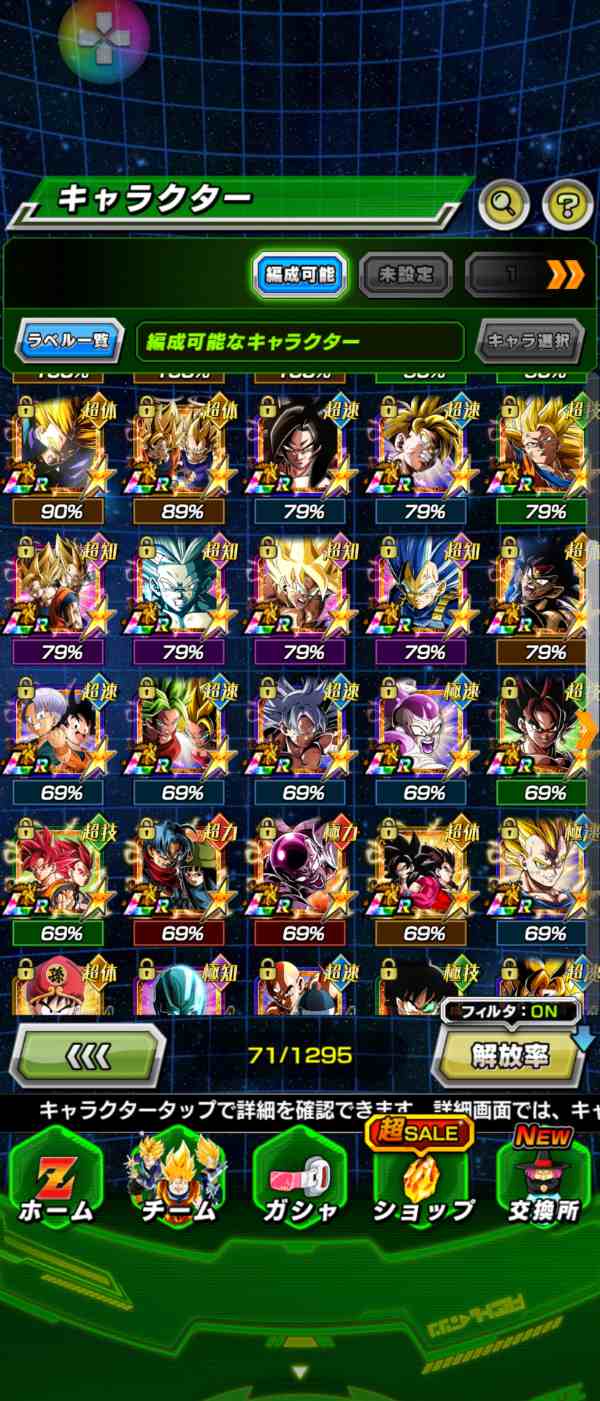Select the 未設定 filter tab
The height and width of the screenshot is (1401, 600).
(405, 275)
